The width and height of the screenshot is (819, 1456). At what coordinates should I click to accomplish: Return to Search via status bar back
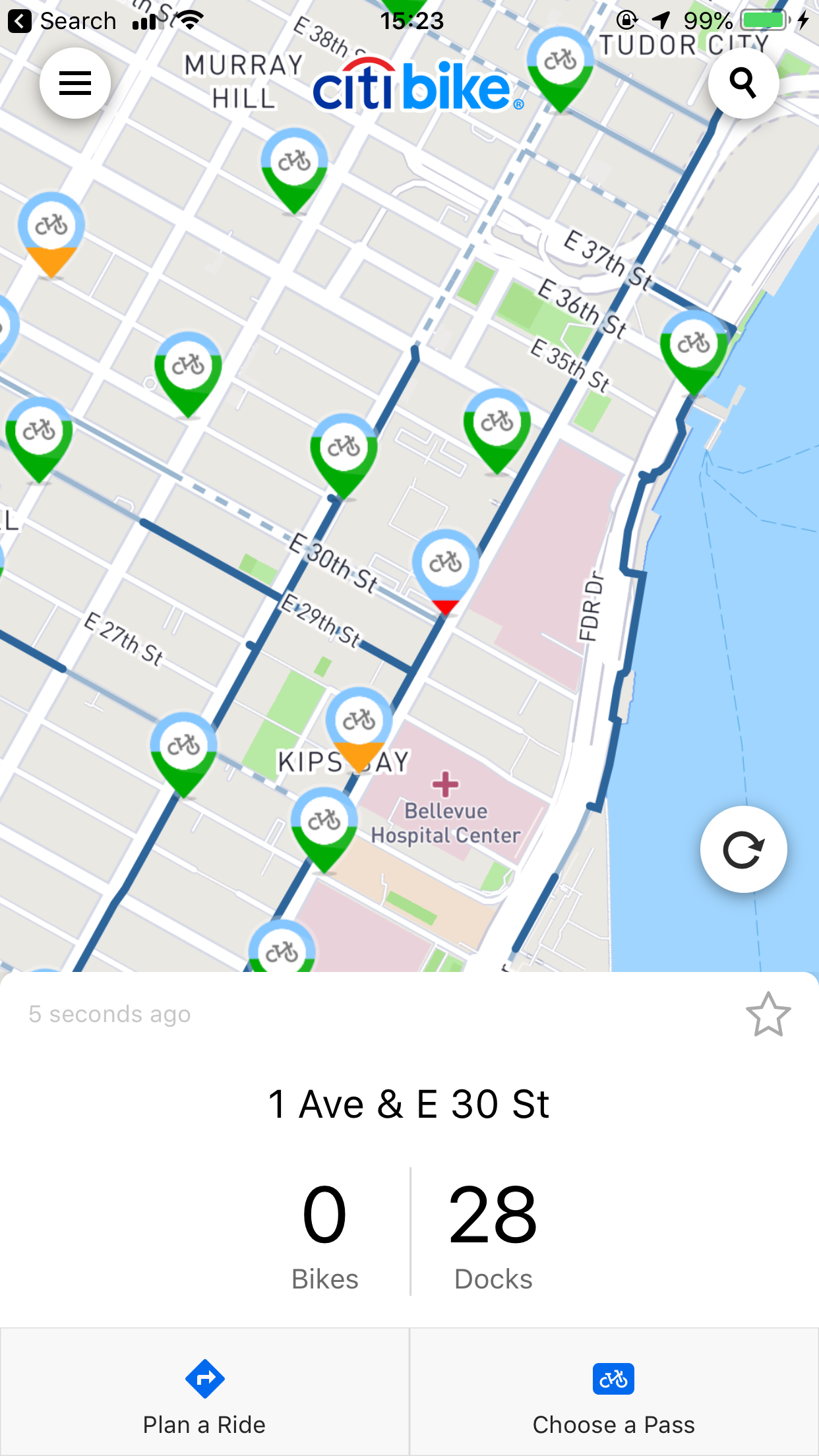(63, 21)
